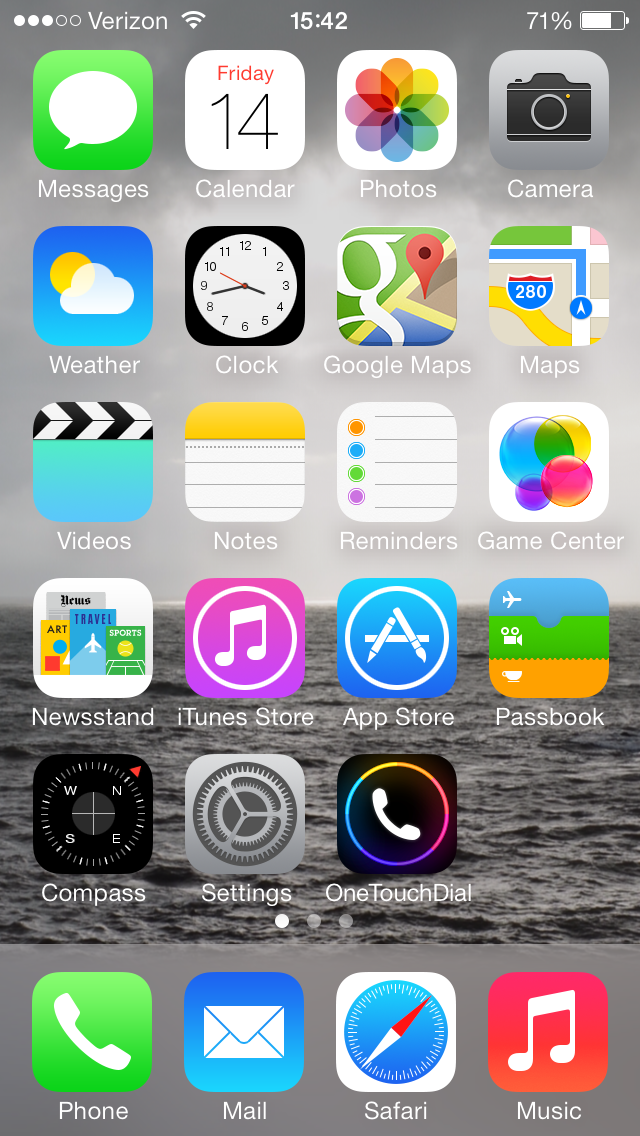This screenshot has width=640, height=1136.
Task: Open the Videos app
Action: (x=93, y=462)
